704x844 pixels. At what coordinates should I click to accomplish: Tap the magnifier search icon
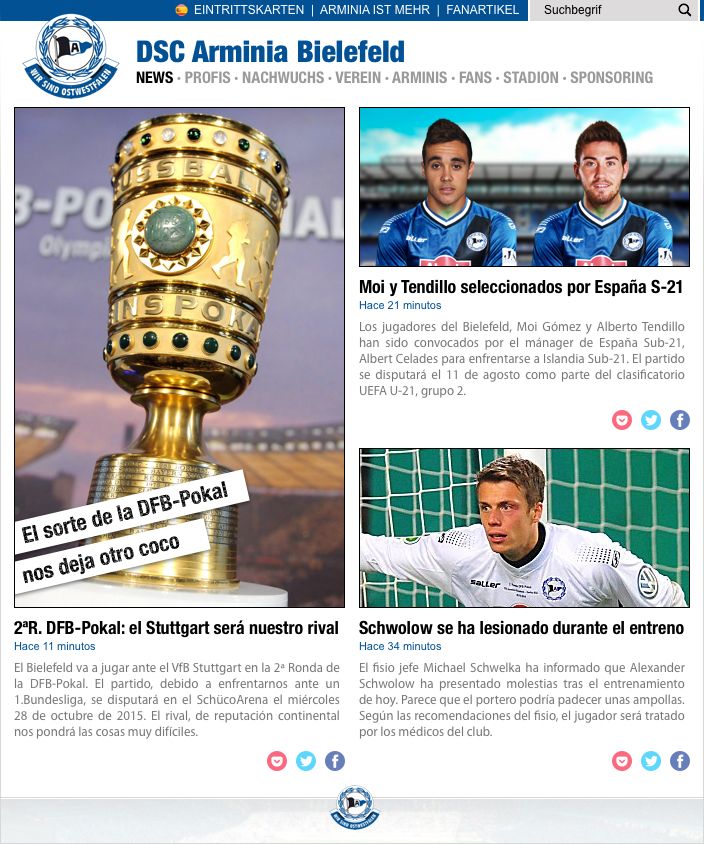pyautogui.click(x=685, y=10)
